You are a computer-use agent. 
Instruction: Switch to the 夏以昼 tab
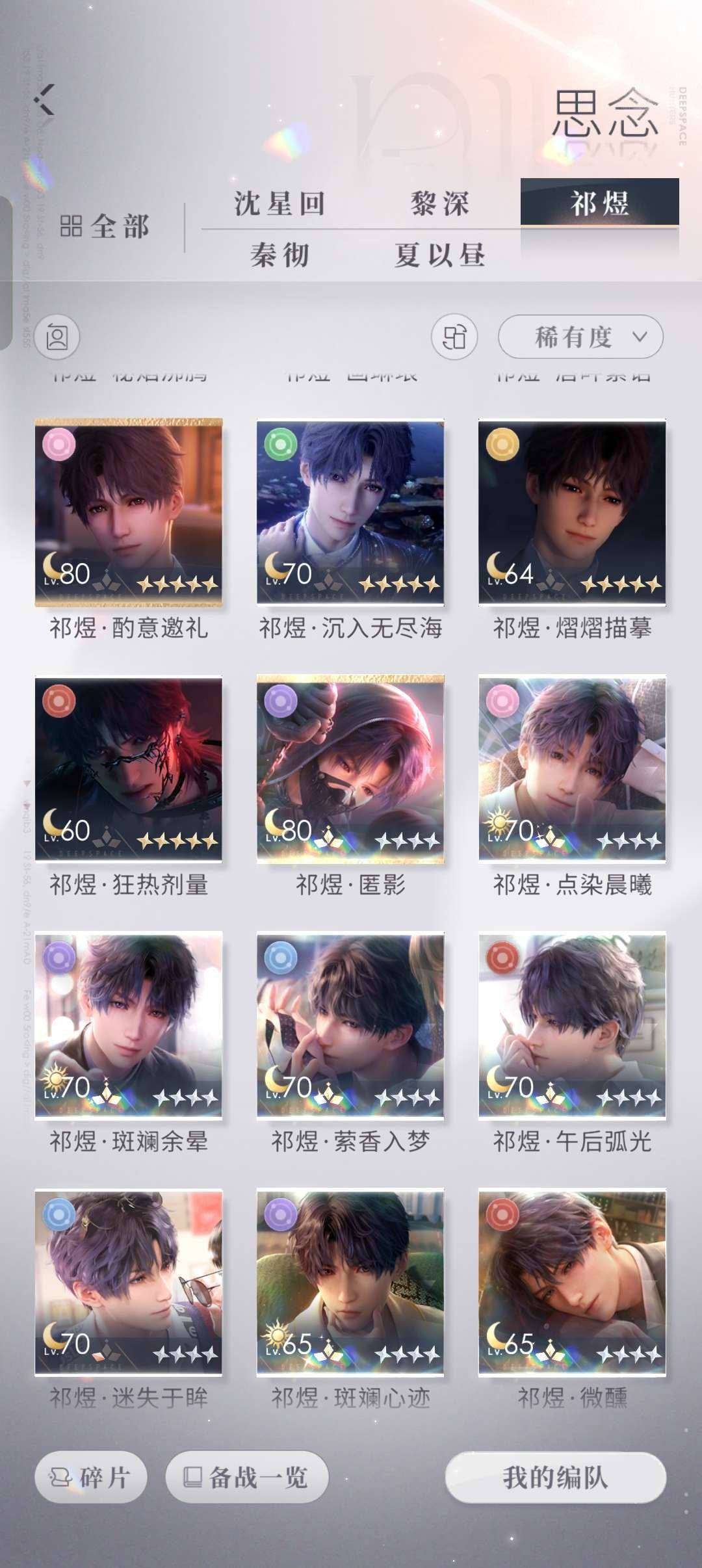click(439, 254)
